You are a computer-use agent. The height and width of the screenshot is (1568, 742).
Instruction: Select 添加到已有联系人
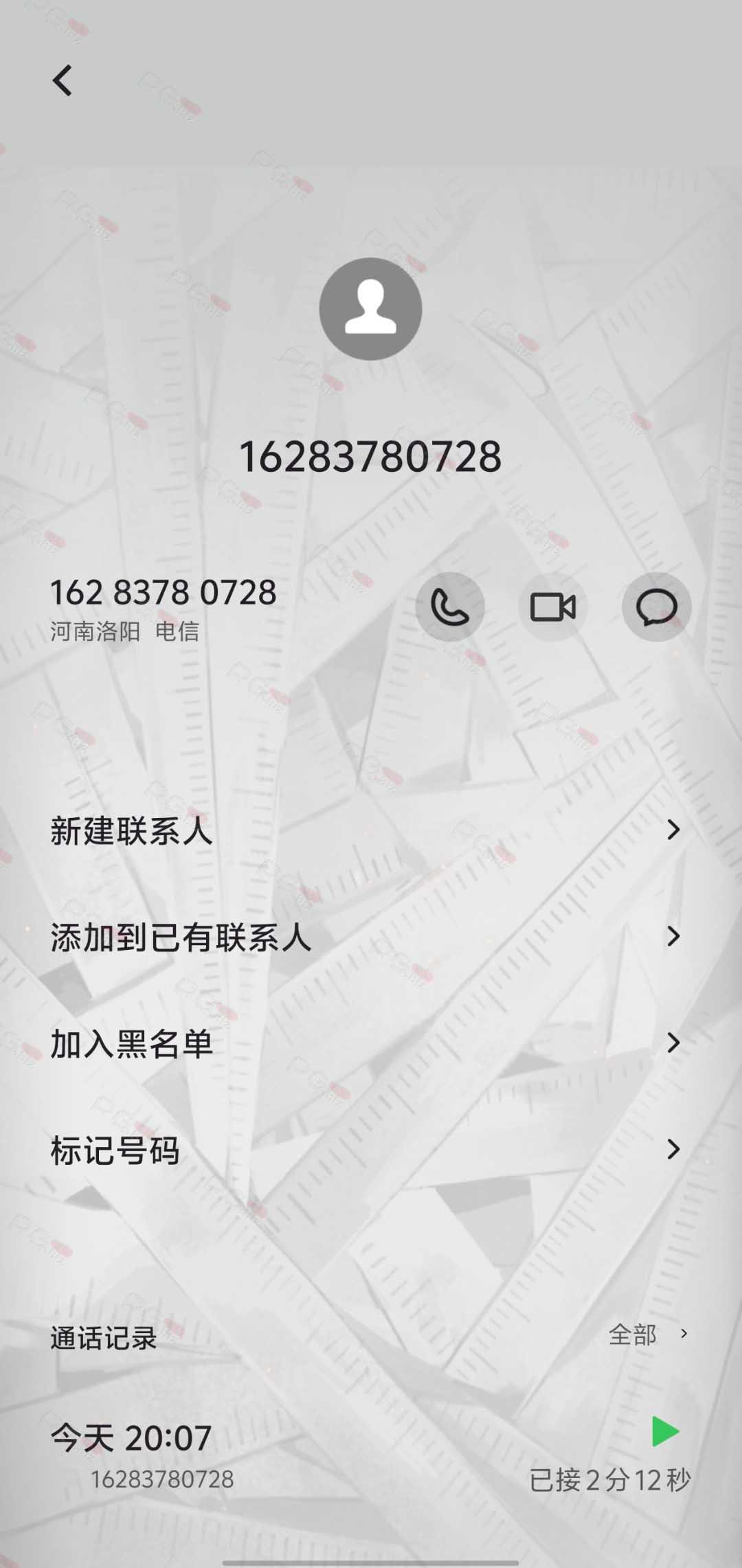(x=371, y=936)
